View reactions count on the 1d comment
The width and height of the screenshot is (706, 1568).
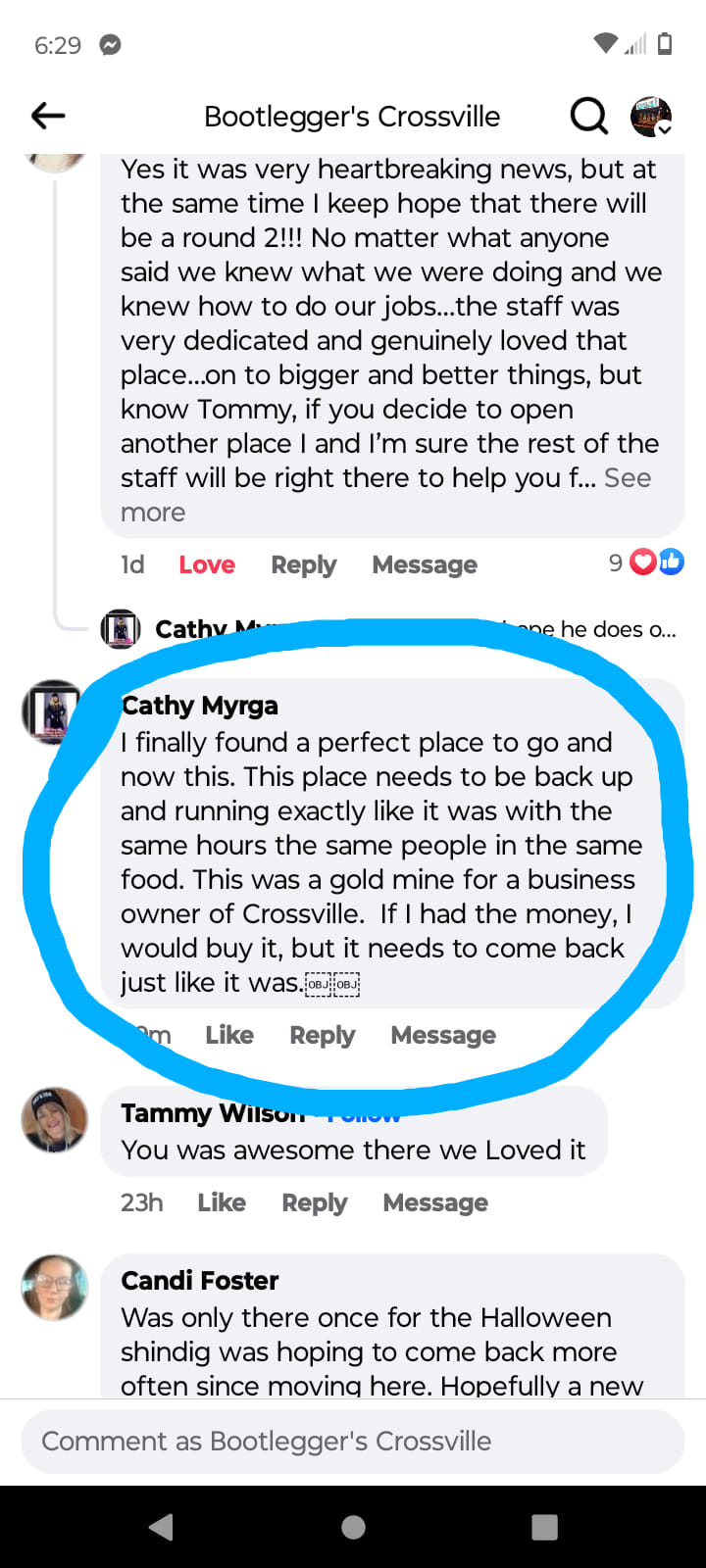click(645, 563)
